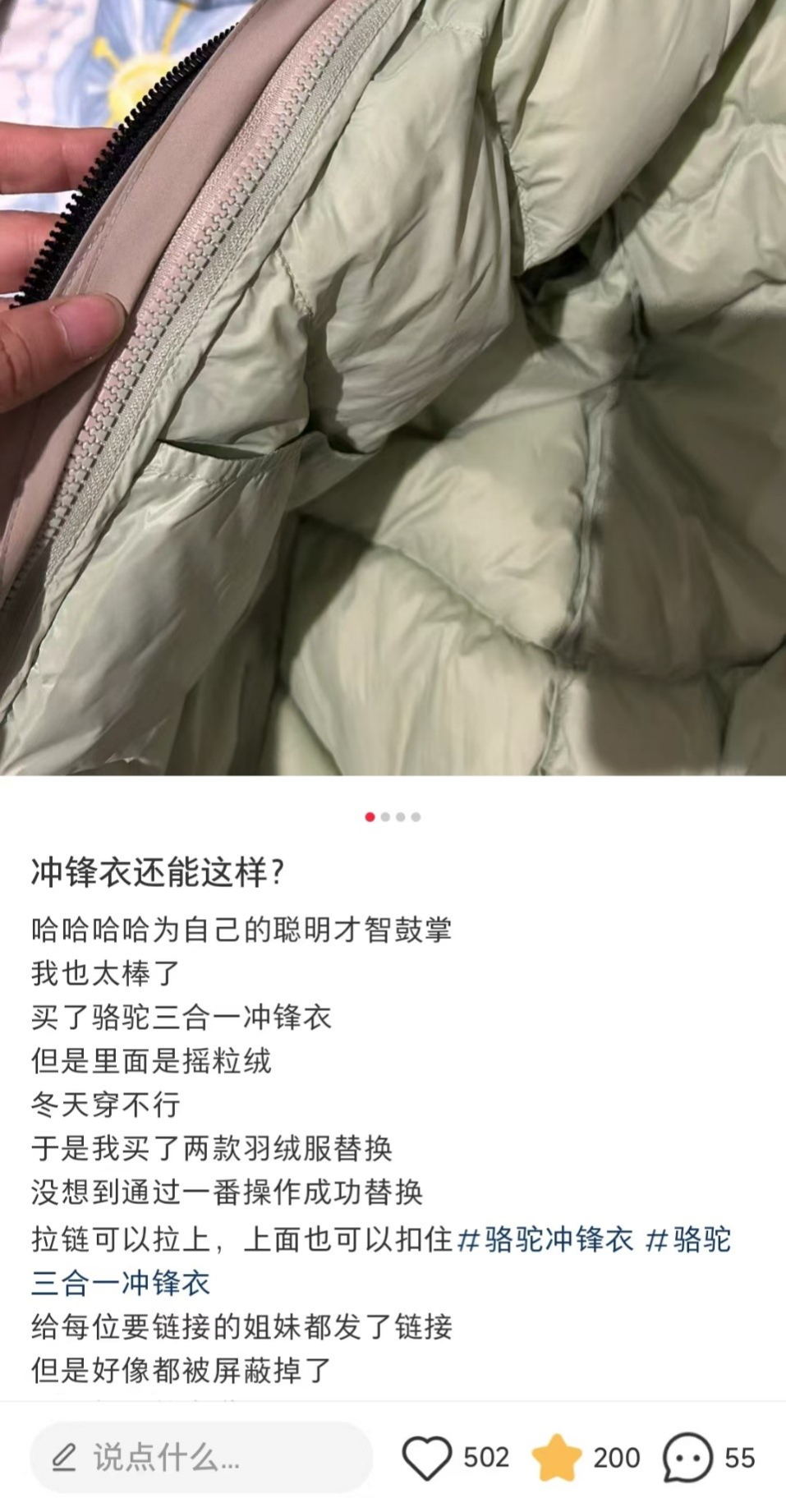Open the #骆驼三合一冲锋衣 hashtag link
The width and height of the screenshot is (786, 1512).
click(x=122, y=1282)
